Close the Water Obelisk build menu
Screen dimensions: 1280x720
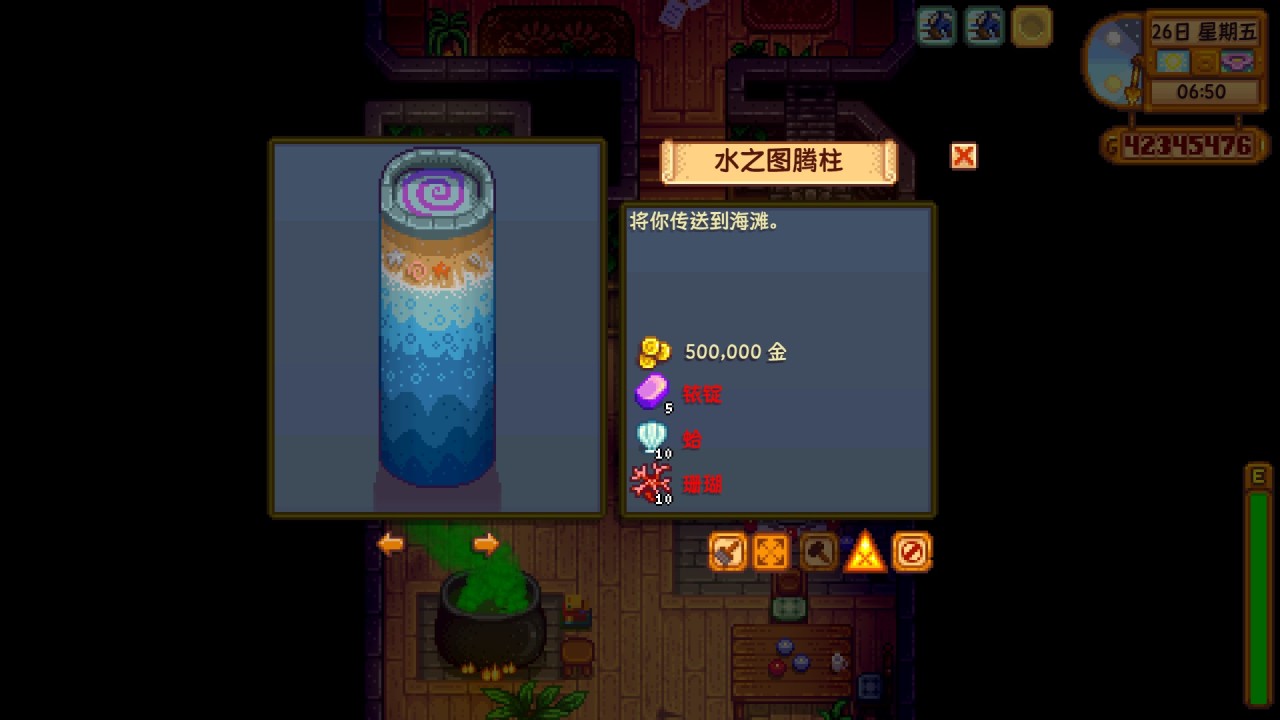tap(963, 156)
